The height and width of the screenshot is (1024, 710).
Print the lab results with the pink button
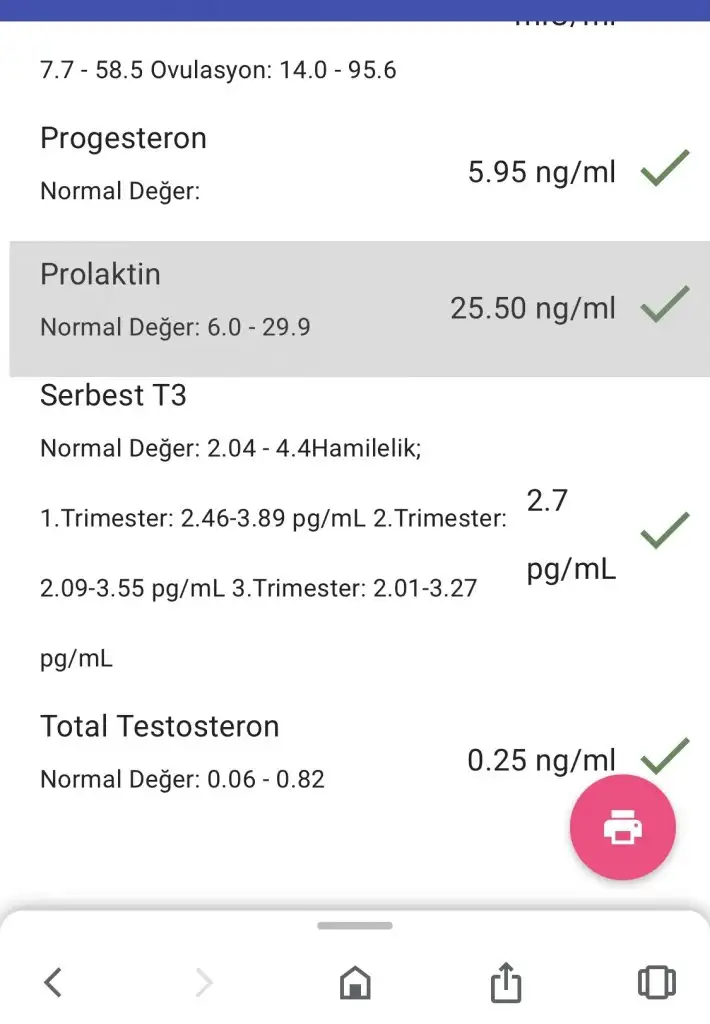point(622,828)
